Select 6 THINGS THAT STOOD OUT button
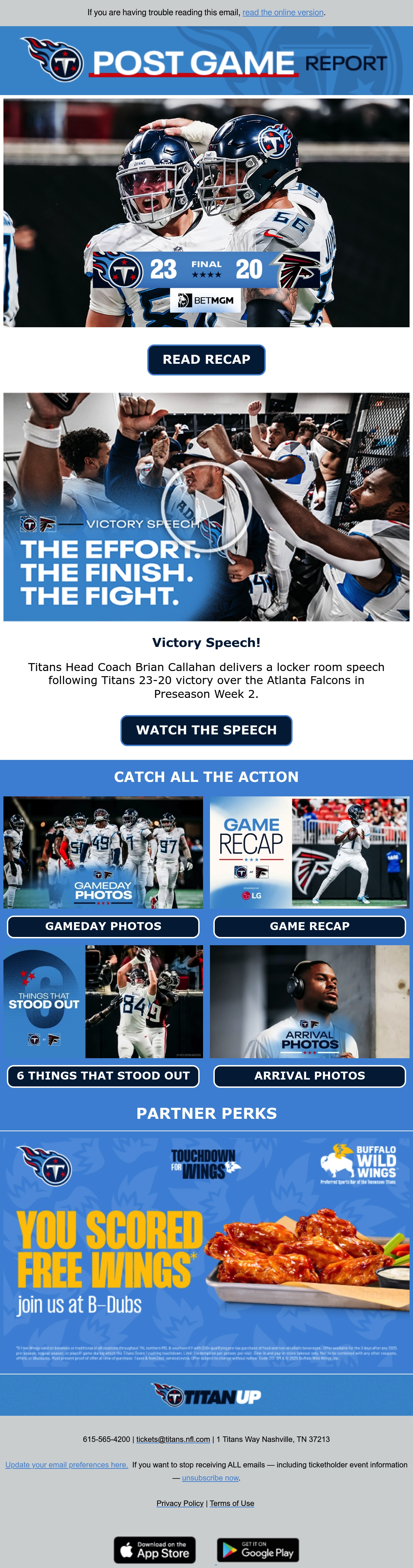Image resolution: width=413 pixels, height=1568 pixels. click(103, 1076)
